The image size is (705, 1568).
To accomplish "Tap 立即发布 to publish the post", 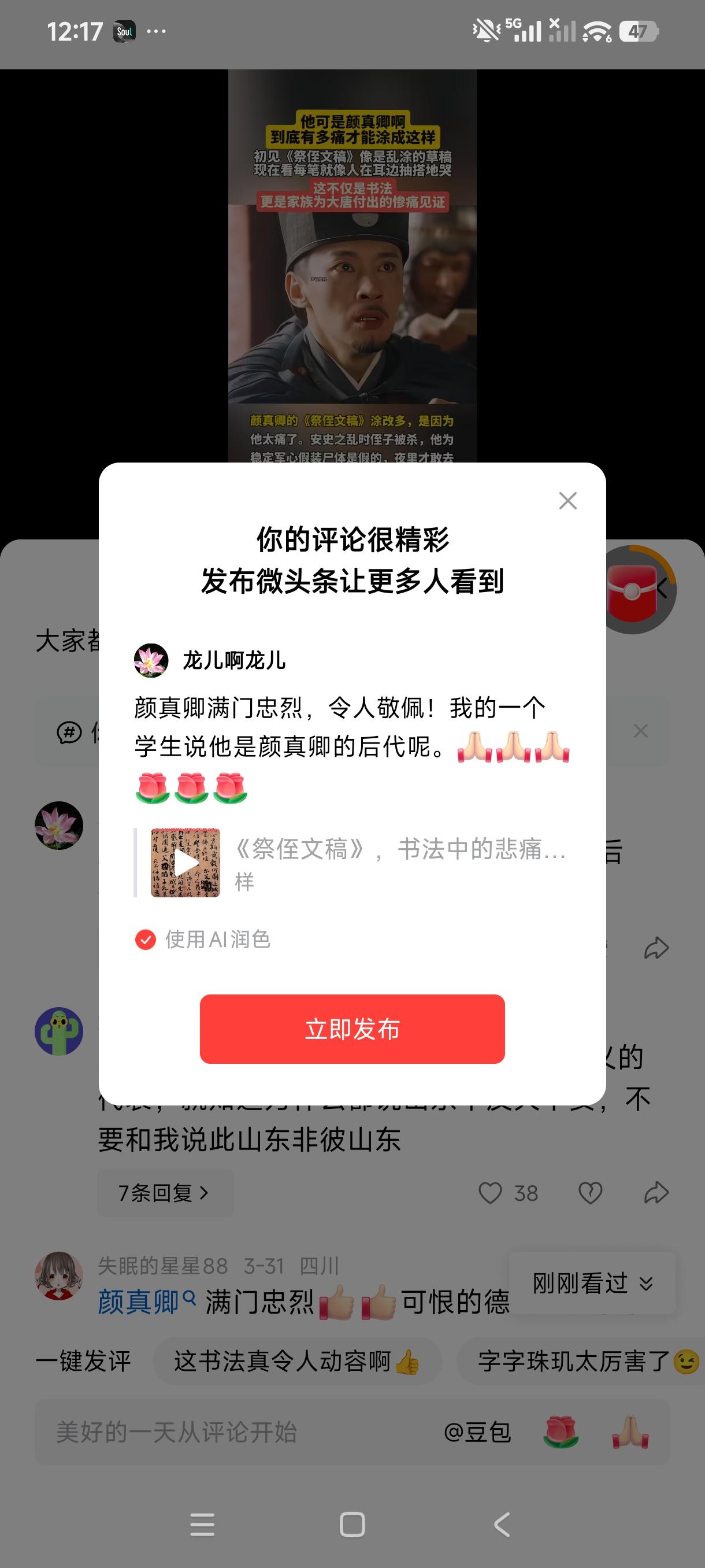I will 352,1029.
